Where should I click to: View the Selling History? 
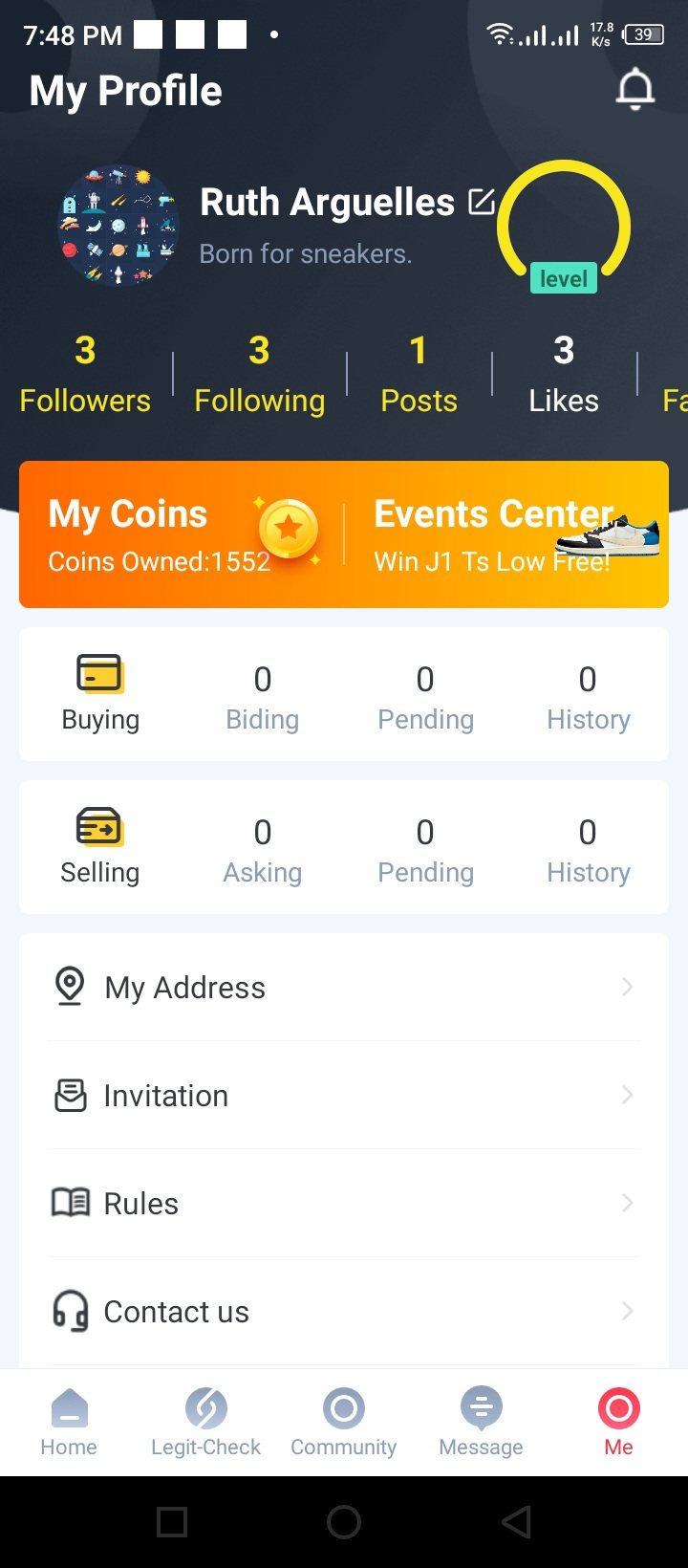(588, 849)
